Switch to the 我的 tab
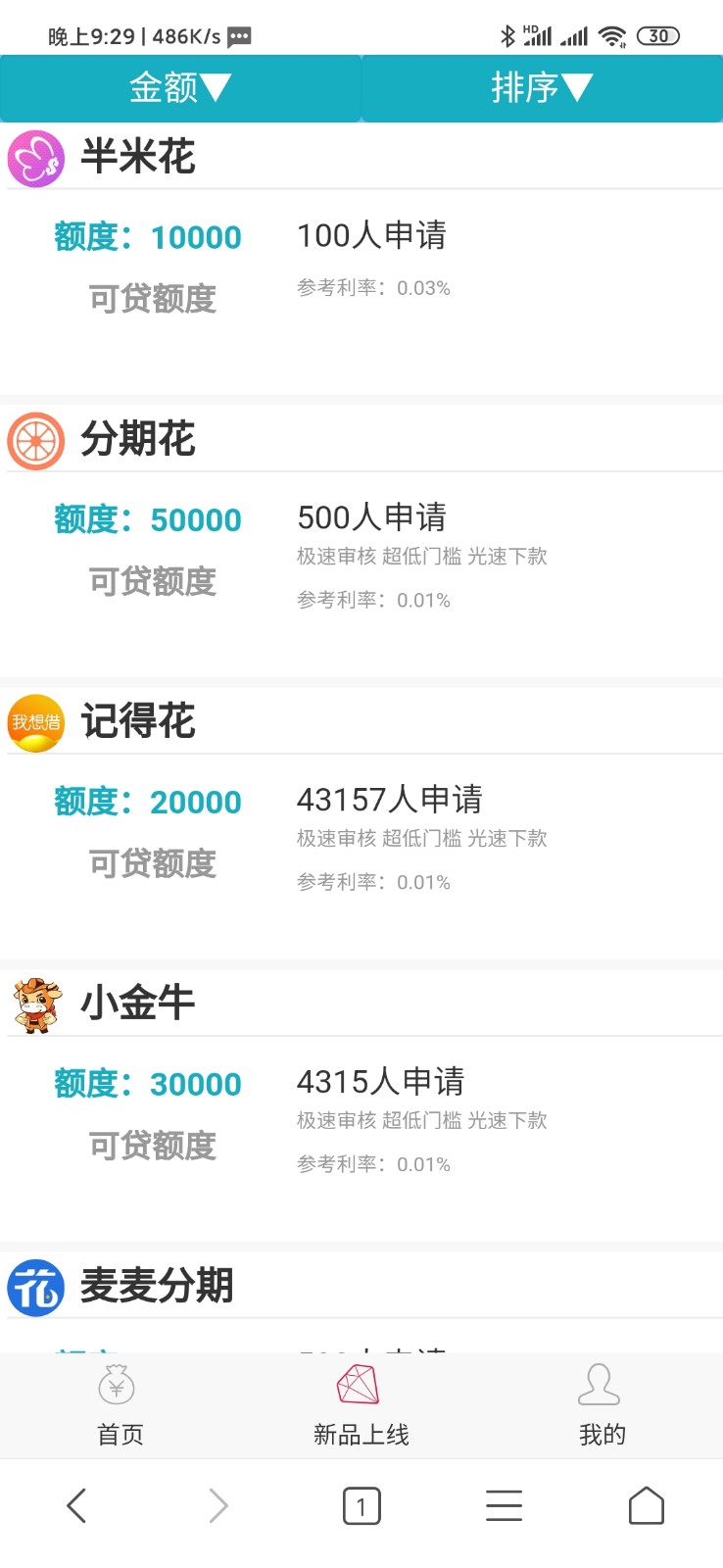723x1568 pixels. [x=602, y=1405]
